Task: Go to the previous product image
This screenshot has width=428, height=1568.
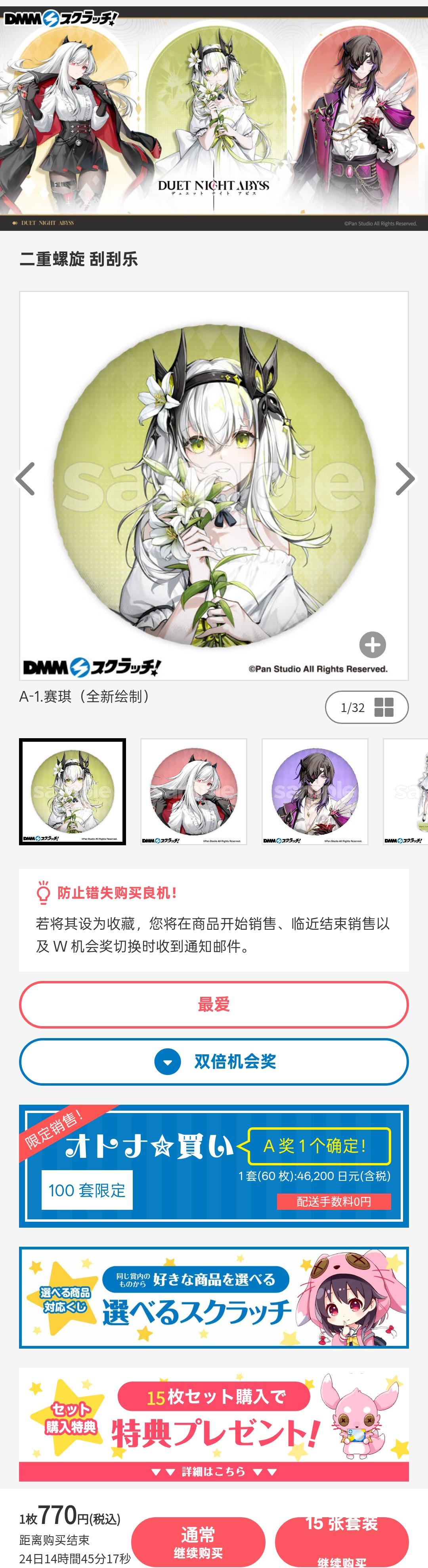Action: coord(25,478)
